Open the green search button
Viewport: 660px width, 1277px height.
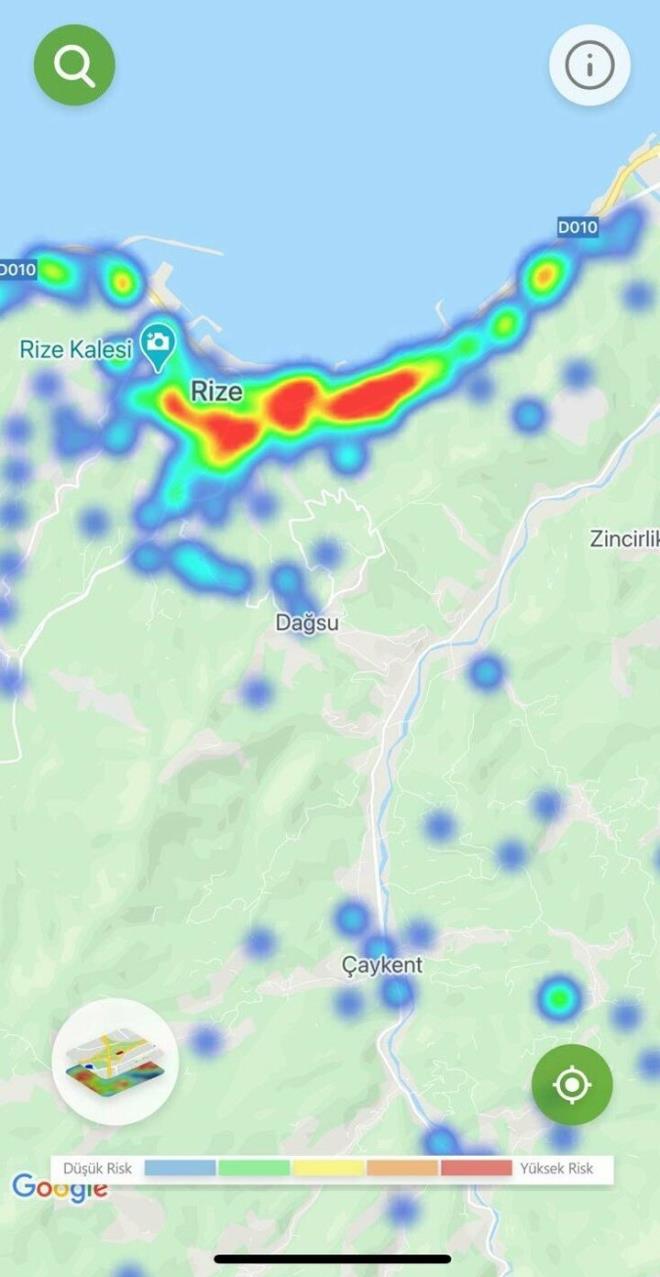[75, 65]
